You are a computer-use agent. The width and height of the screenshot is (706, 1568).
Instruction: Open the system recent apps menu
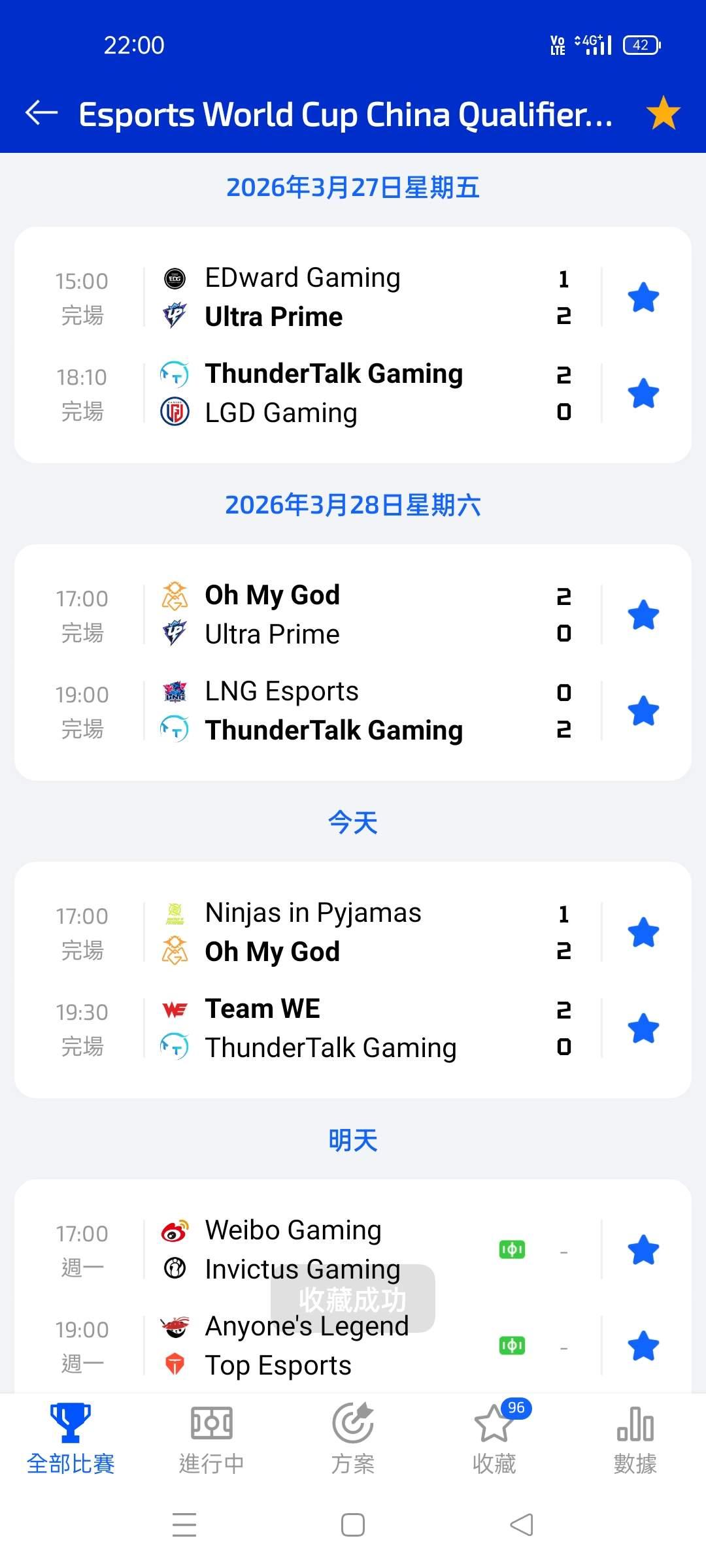[x=184, y=1525]
